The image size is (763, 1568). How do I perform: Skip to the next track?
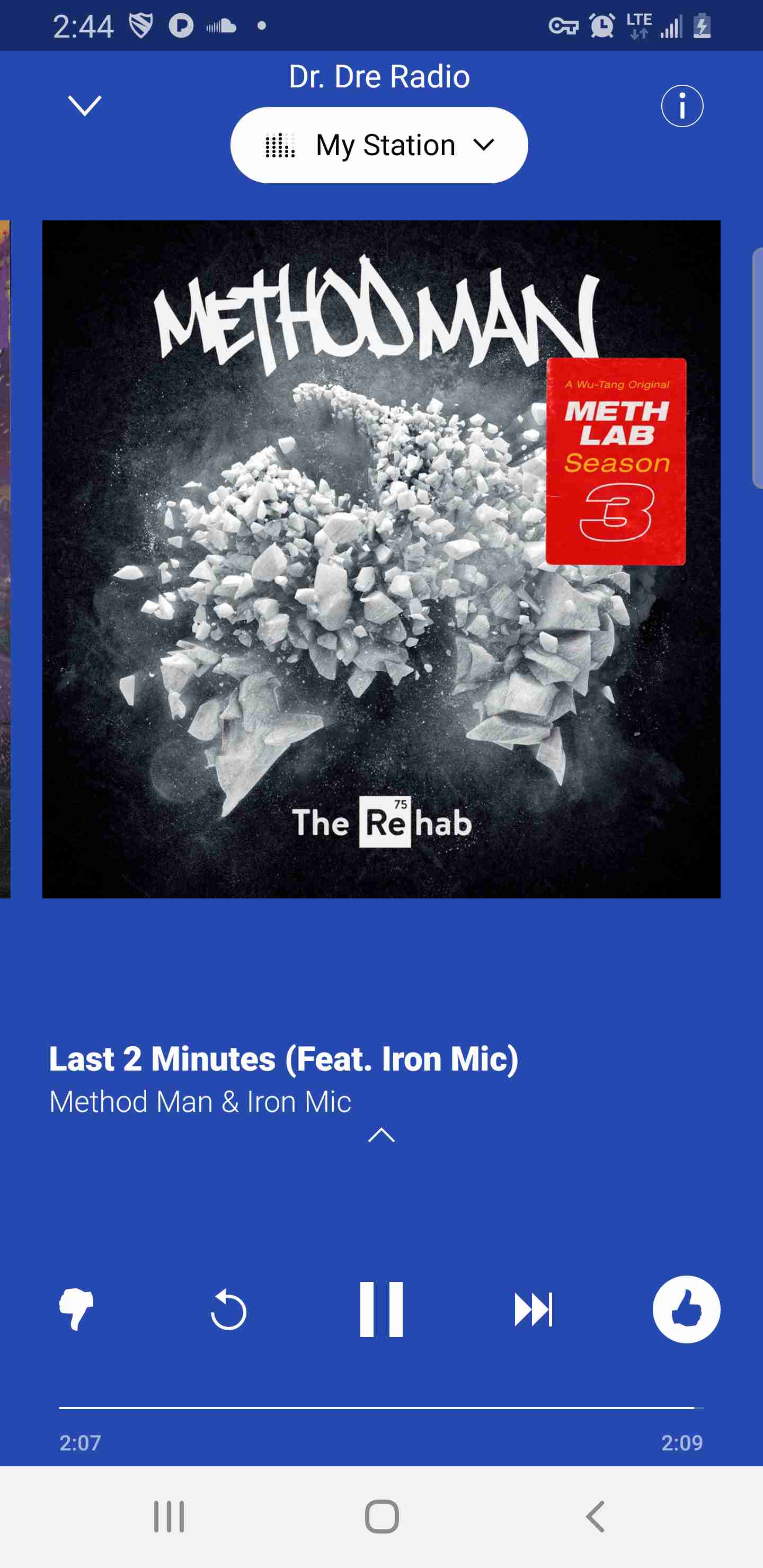point(534,1308)
